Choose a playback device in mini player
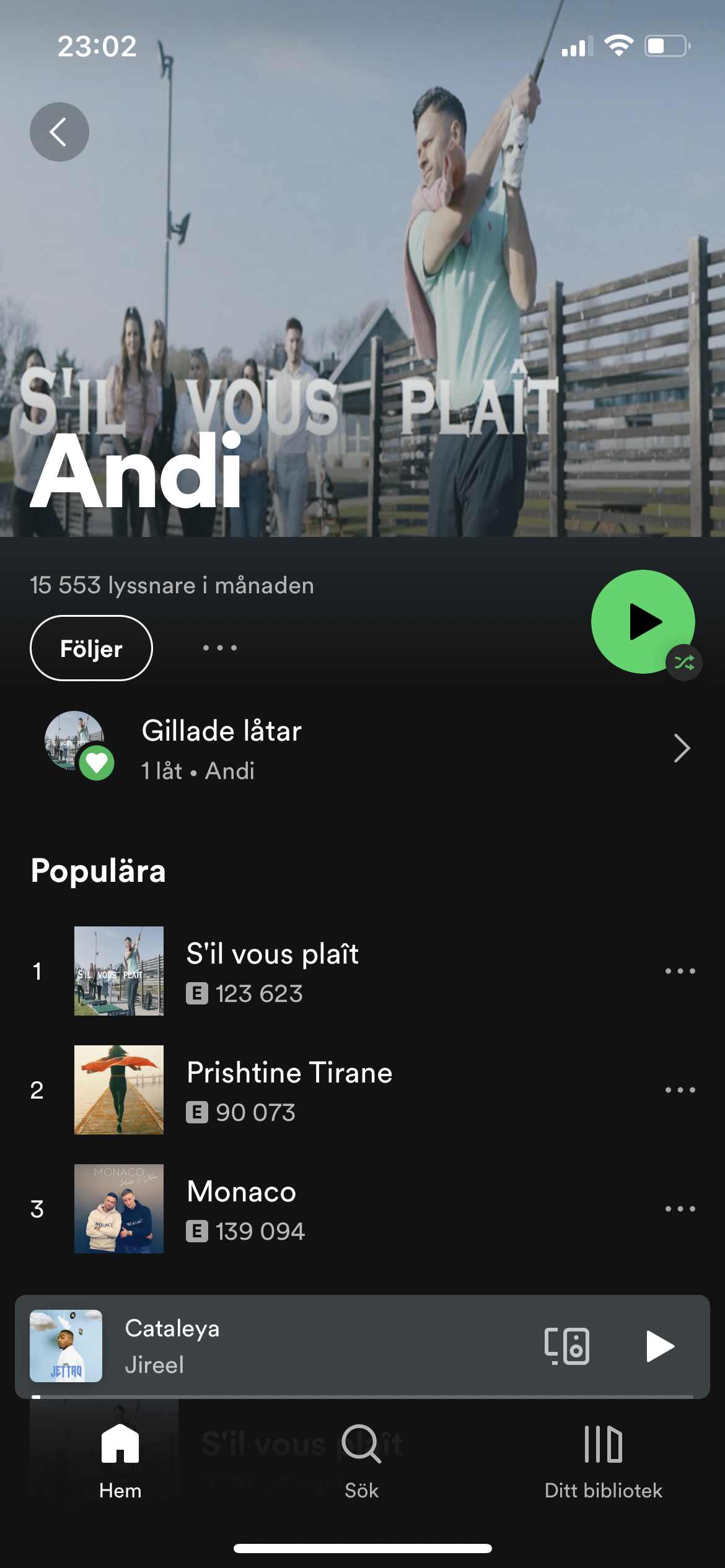The image size is (725, 1568). coord(566,1346)
